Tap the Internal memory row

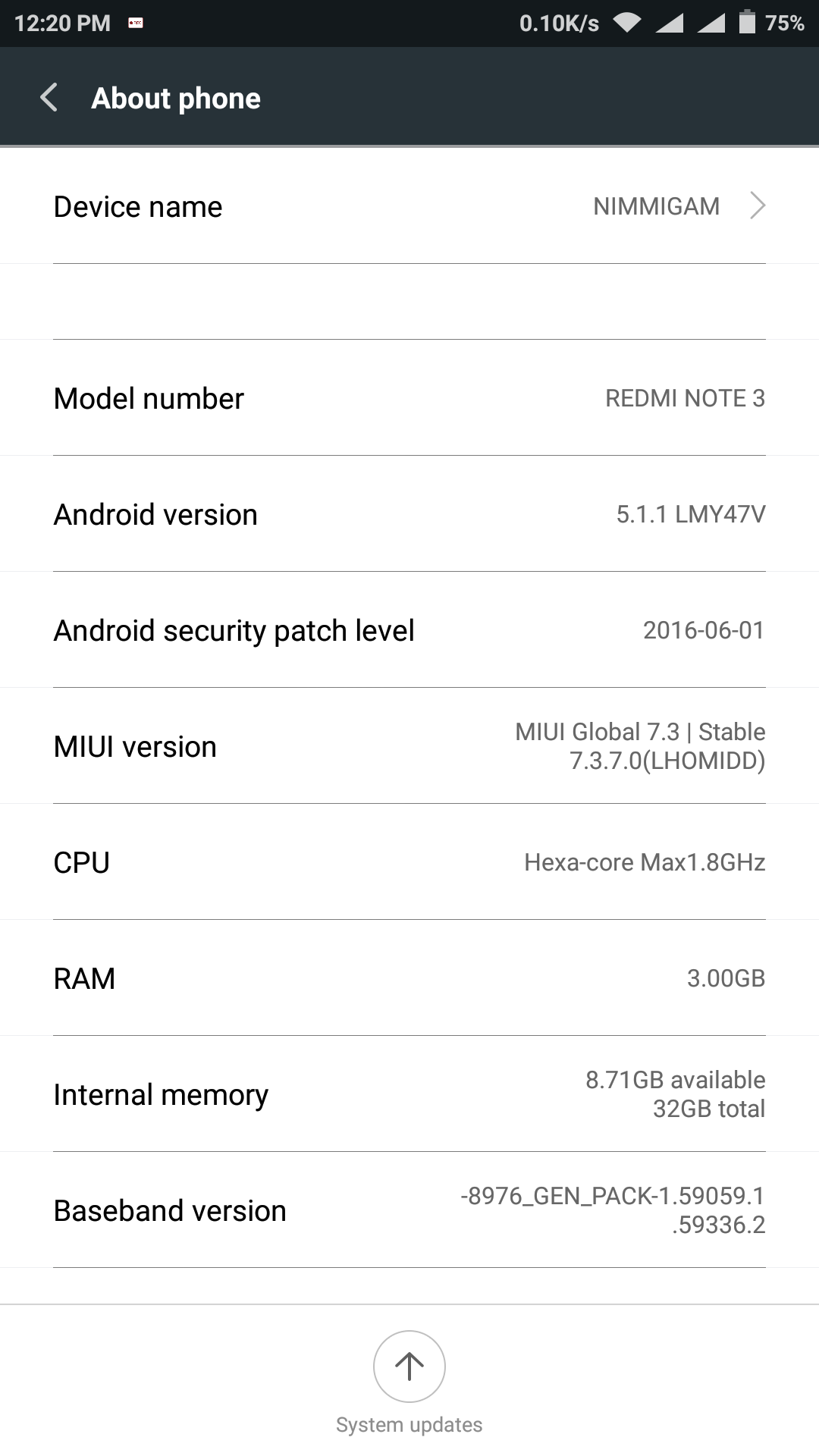(x=409, y=1094)
